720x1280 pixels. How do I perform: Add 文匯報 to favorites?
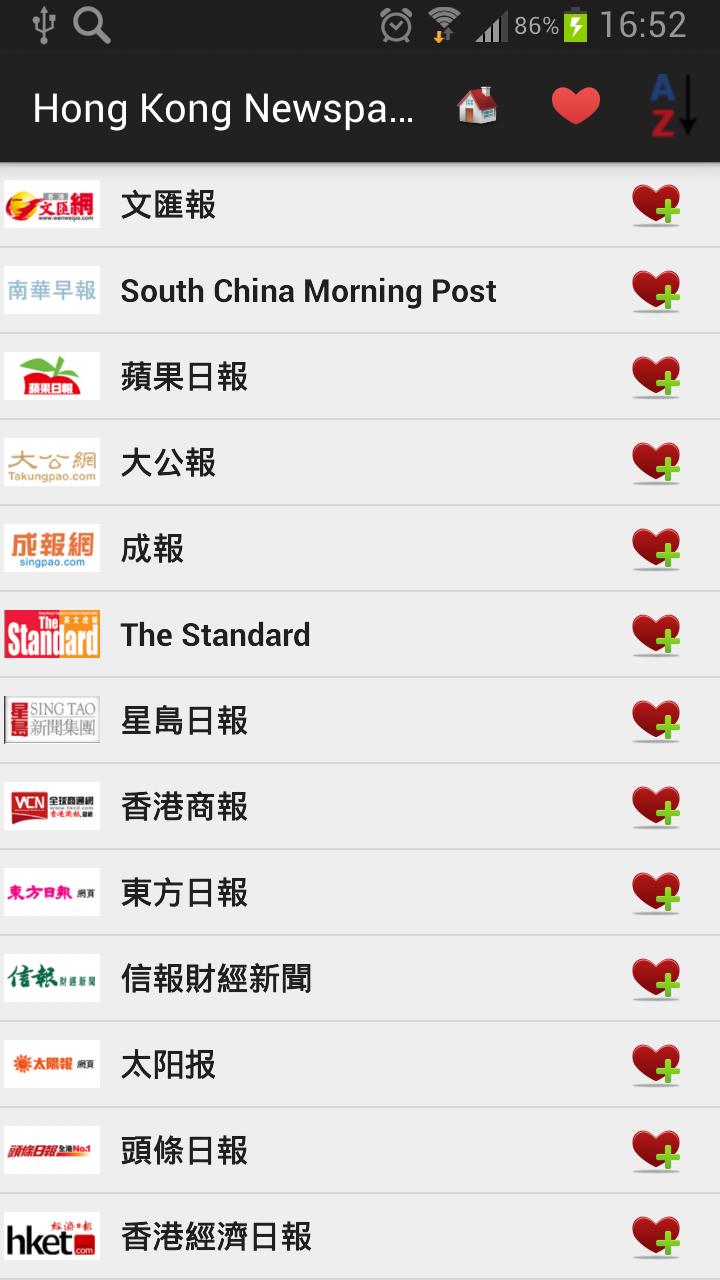[656, 204]
